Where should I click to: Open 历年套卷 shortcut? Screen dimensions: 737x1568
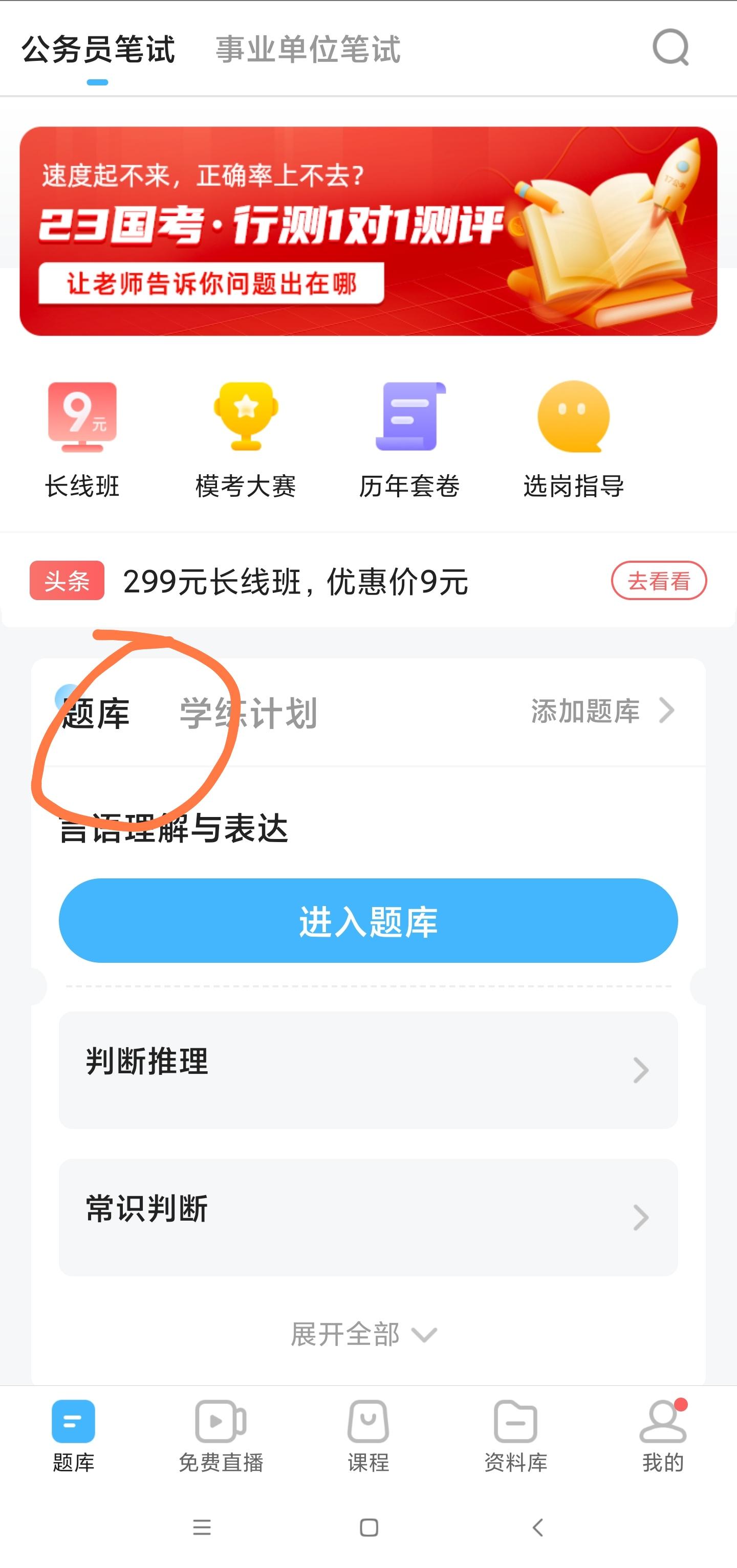[x=409, y=439]
